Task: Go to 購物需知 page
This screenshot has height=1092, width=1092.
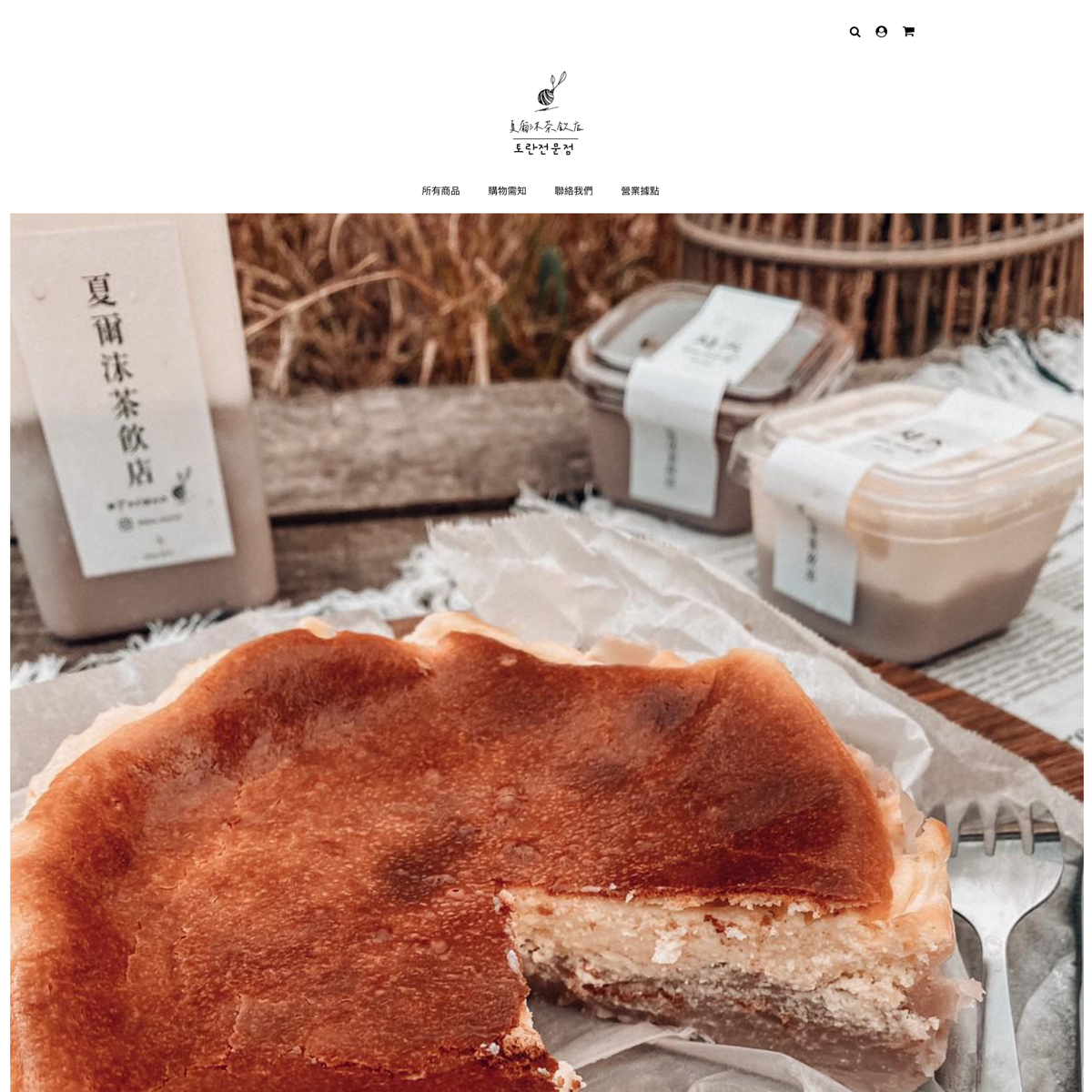Action: click(507, 191)
